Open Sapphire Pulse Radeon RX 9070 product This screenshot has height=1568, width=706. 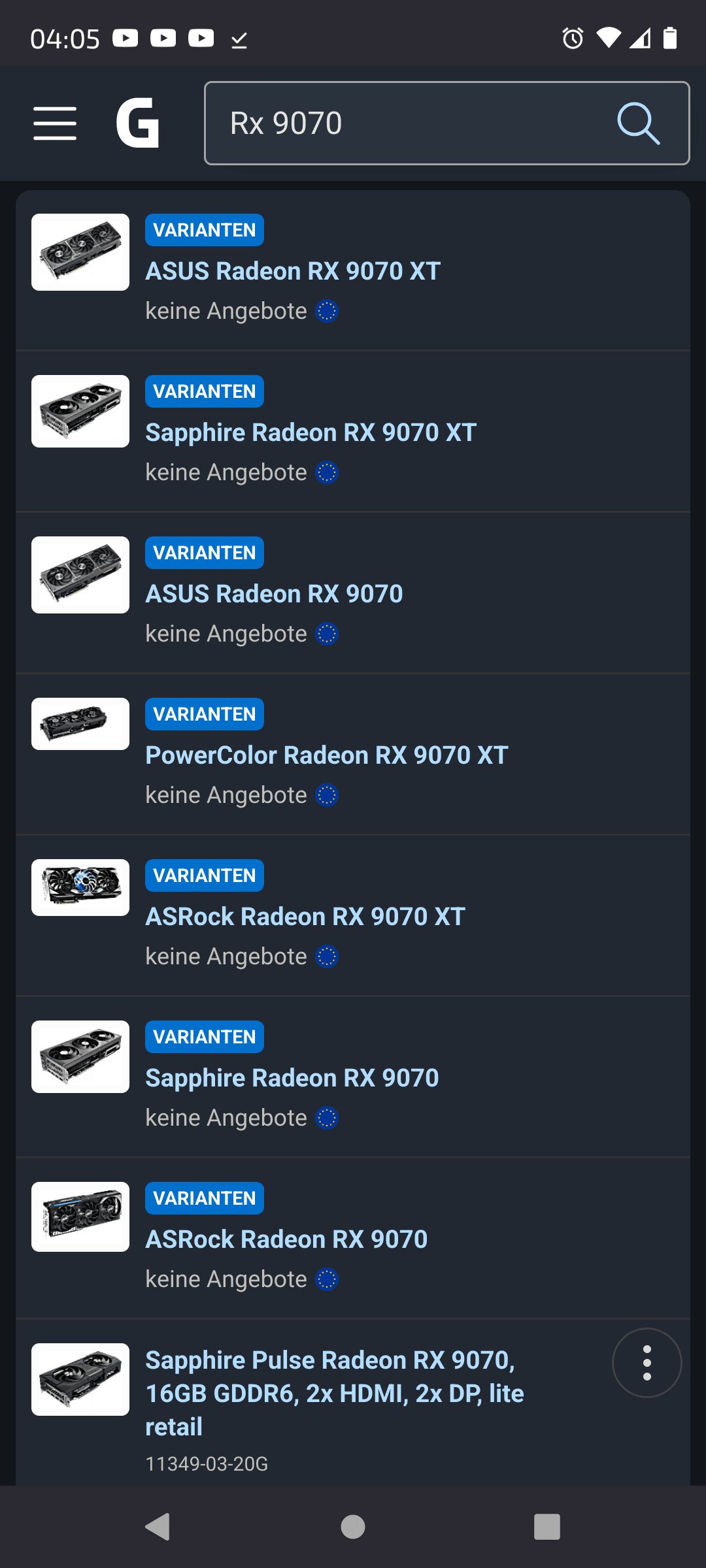click(x=334, y=1393)
